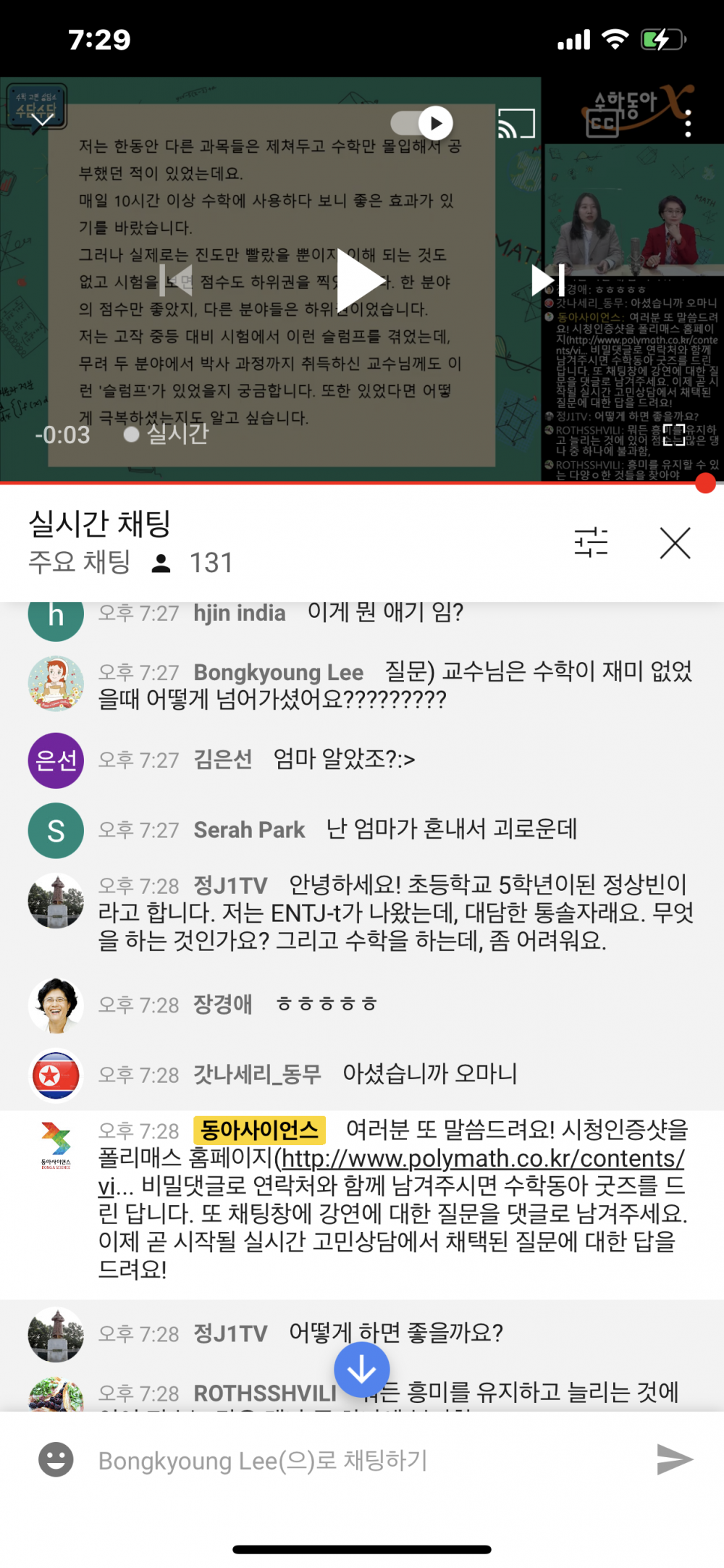The image size is (724, 1568).
Task: Open the polymath.co.kr link in chat
Action: pos(482,1158)
